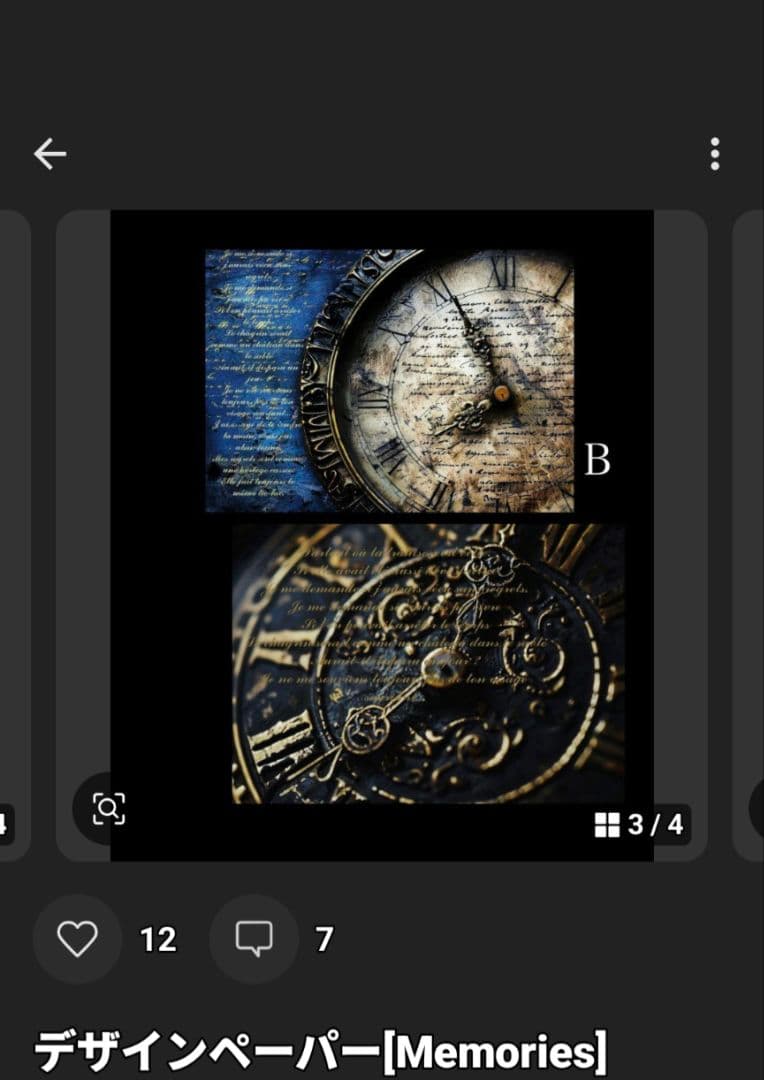Viewport: 764px width, 1080px height.
Task: Open the comments on this post
Action: pyautogui.click(x=254, y=939)
